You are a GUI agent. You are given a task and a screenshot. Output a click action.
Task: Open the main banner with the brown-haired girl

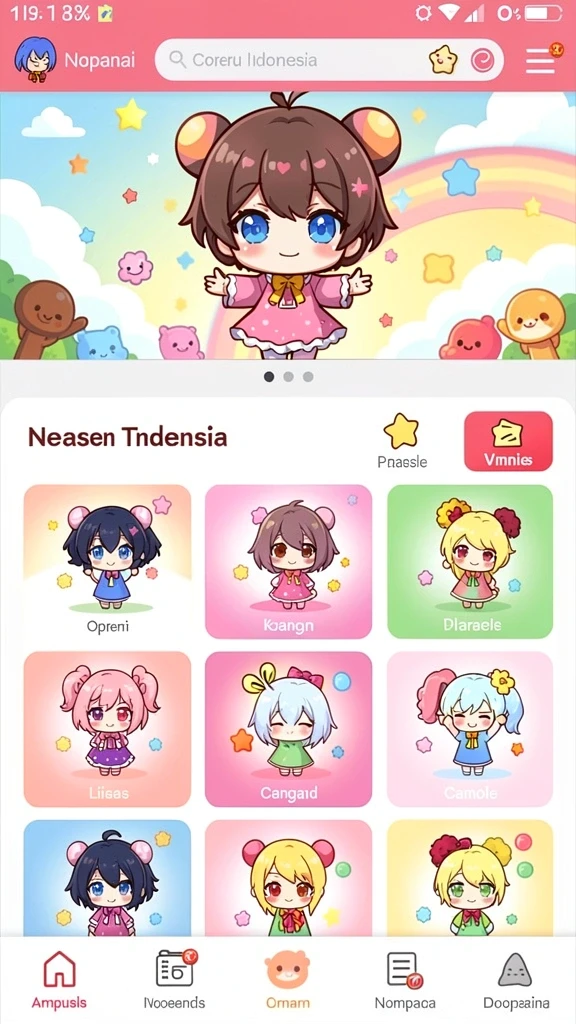(288, 226)
